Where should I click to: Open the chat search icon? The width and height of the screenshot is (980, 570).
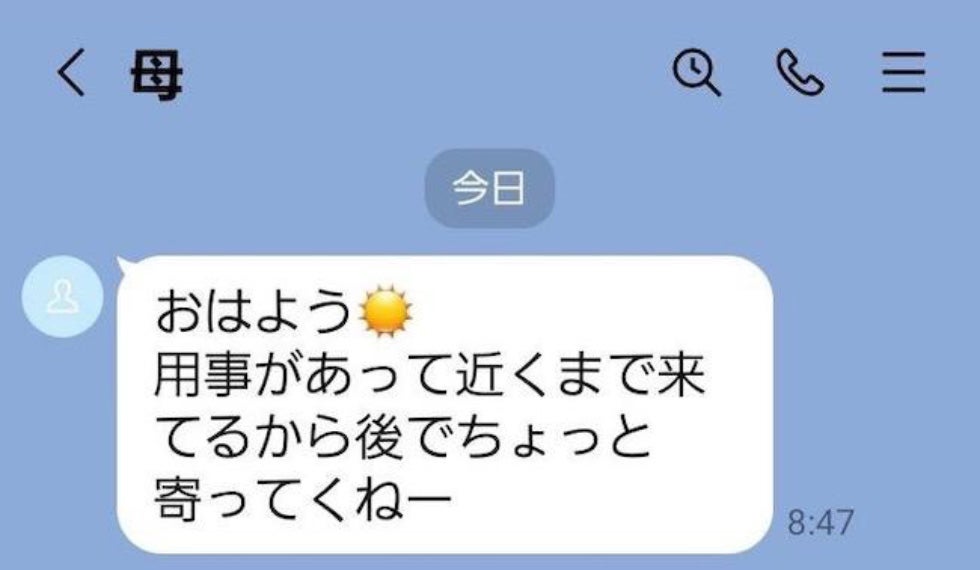coord(696,73)
